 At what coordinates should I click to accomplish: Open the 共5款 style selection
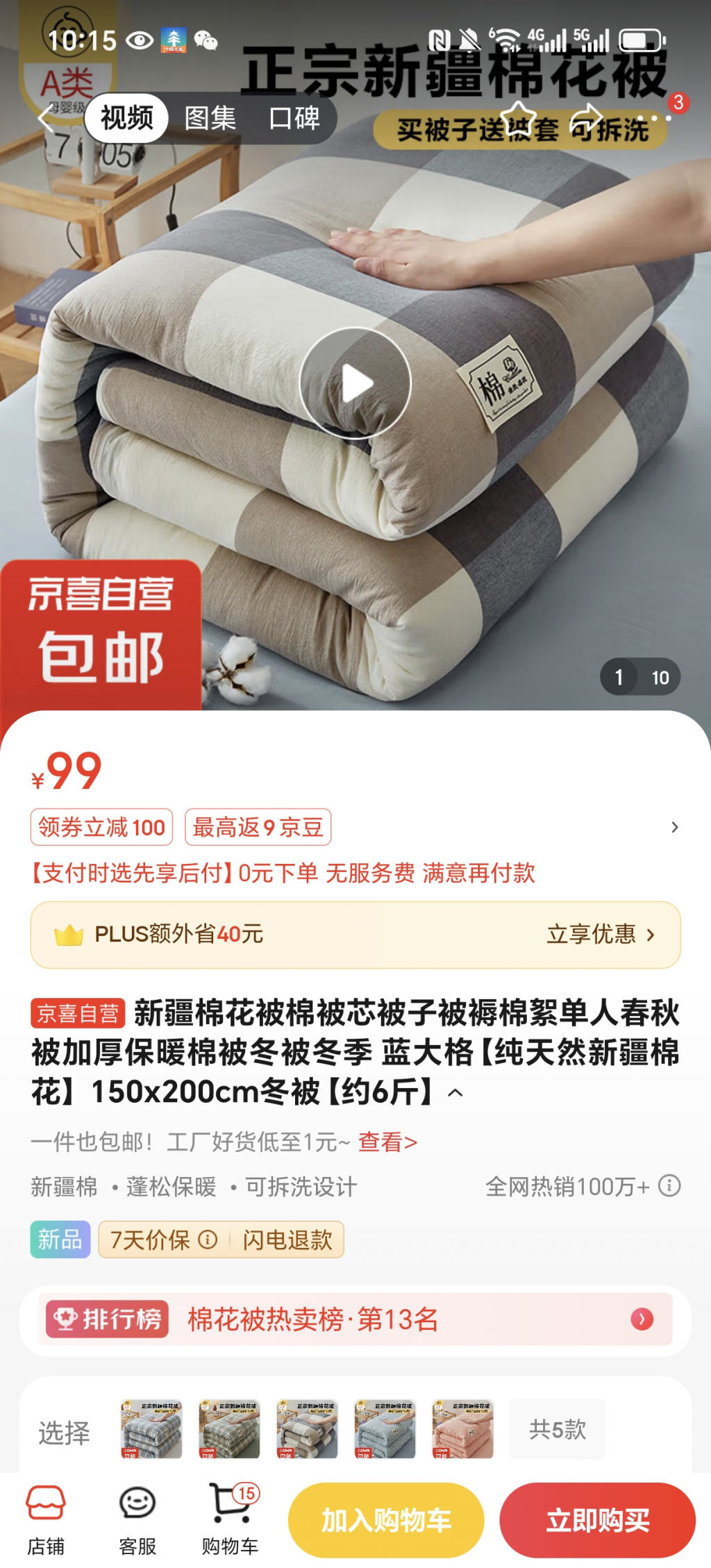click(x=558, y=1430)
